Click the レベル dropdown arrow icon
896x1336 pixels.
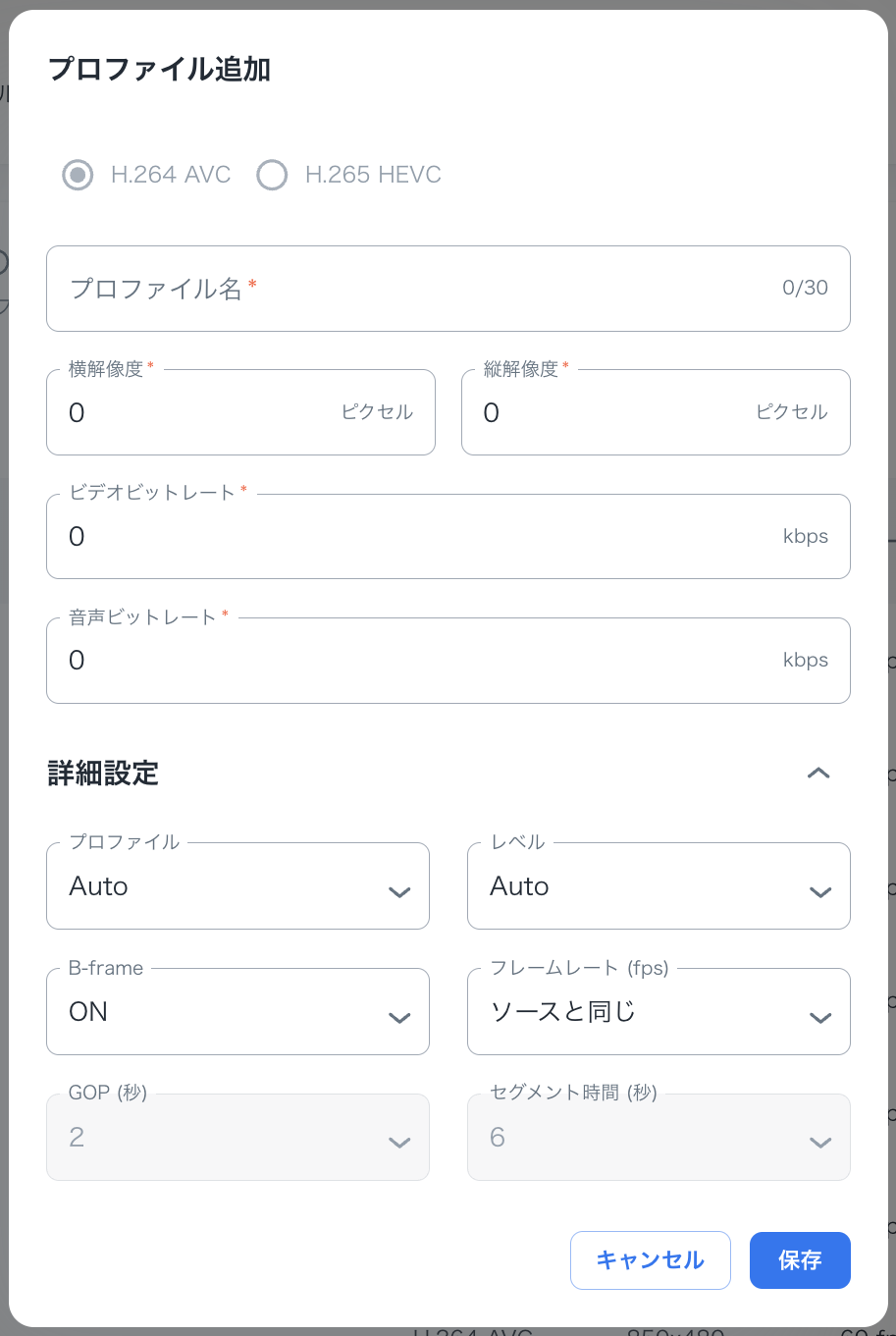(x=820, y=891)
